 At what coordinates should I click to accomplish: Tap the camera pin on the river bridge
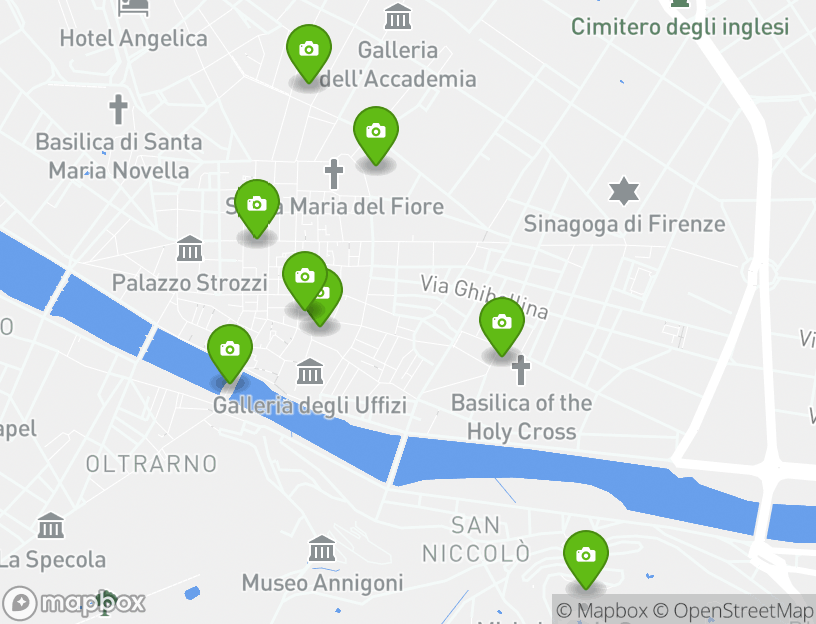pos(230,350)
